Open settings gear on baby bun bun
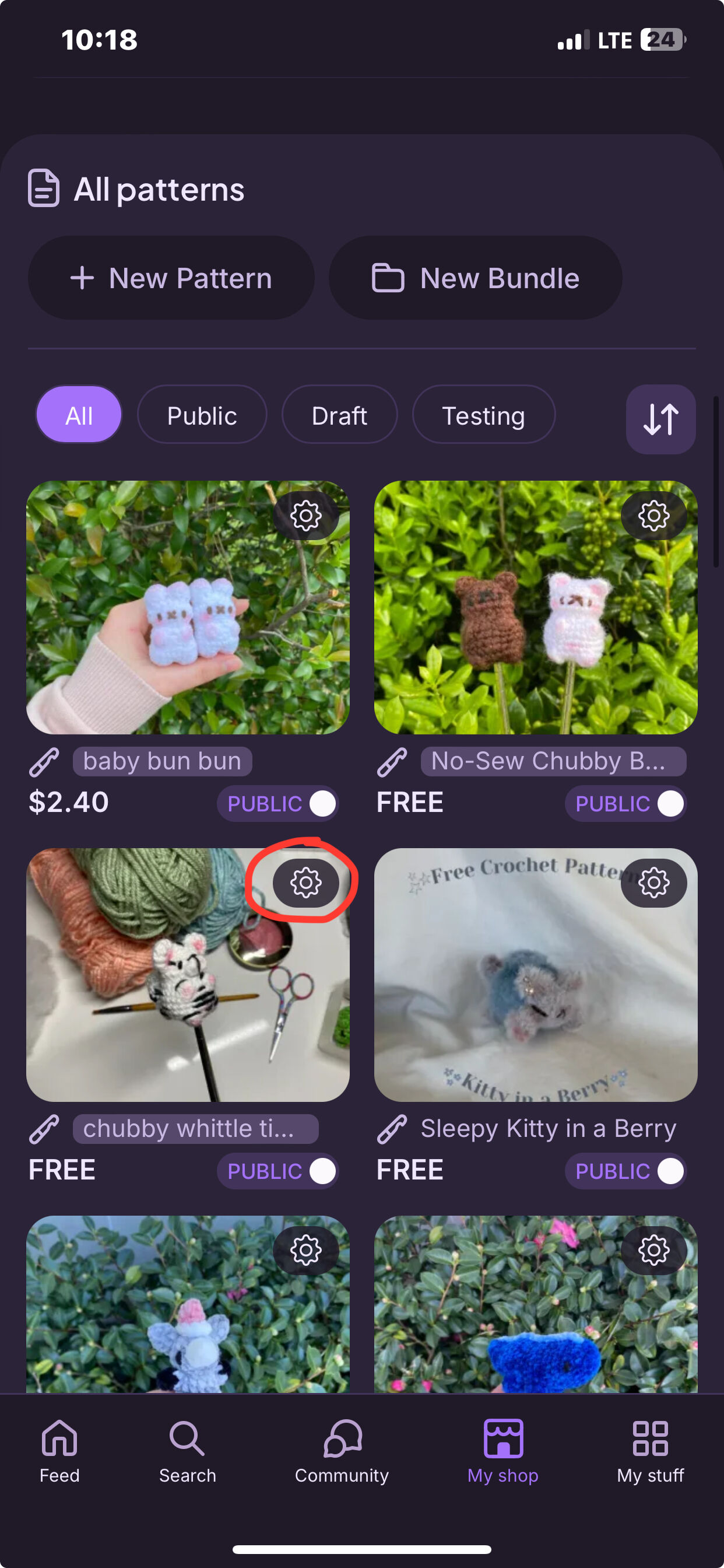This screenshot has height=1568, width=724. point(306,516)
